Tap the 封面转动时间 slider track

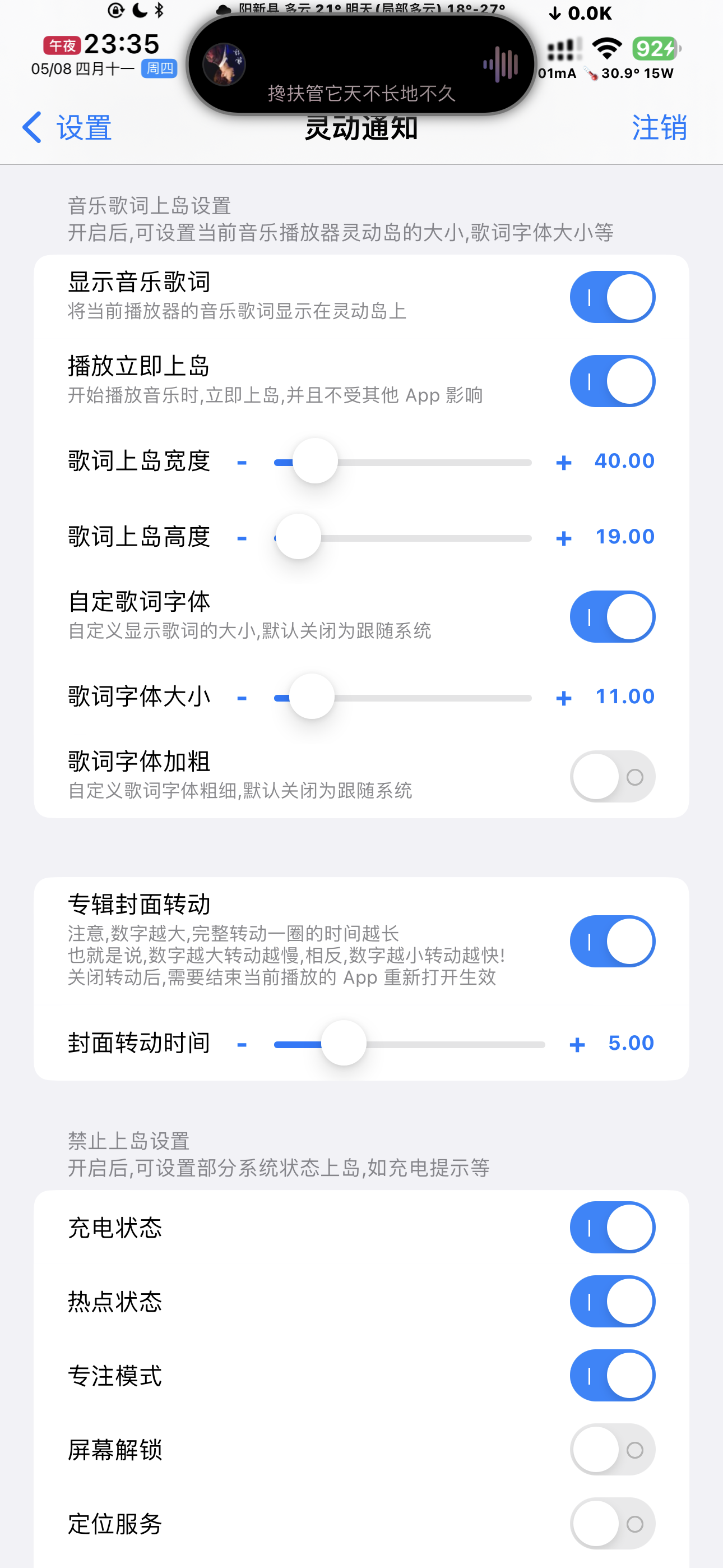pos(456,1045)
